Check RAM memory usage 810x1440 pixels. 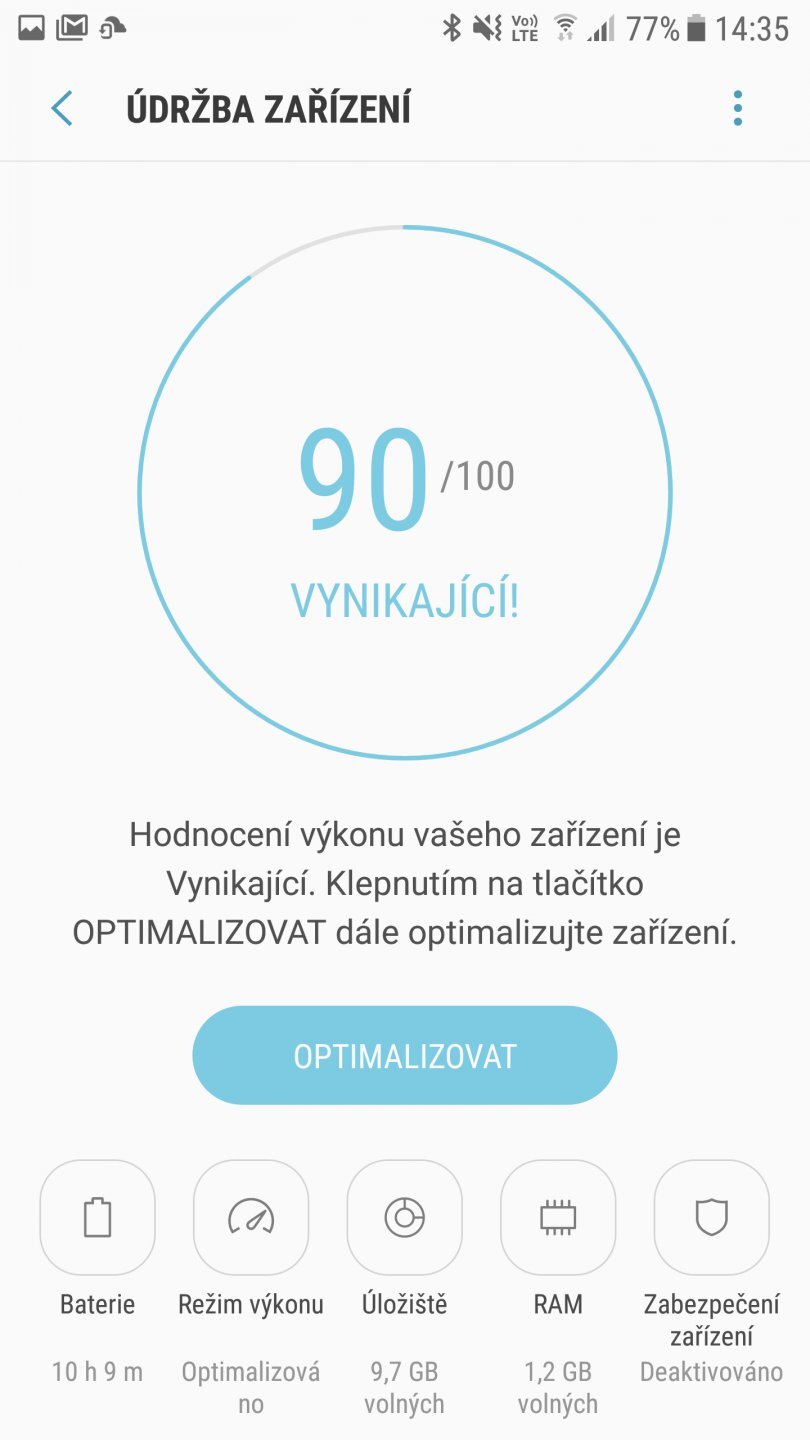(x=557, y=1217)
